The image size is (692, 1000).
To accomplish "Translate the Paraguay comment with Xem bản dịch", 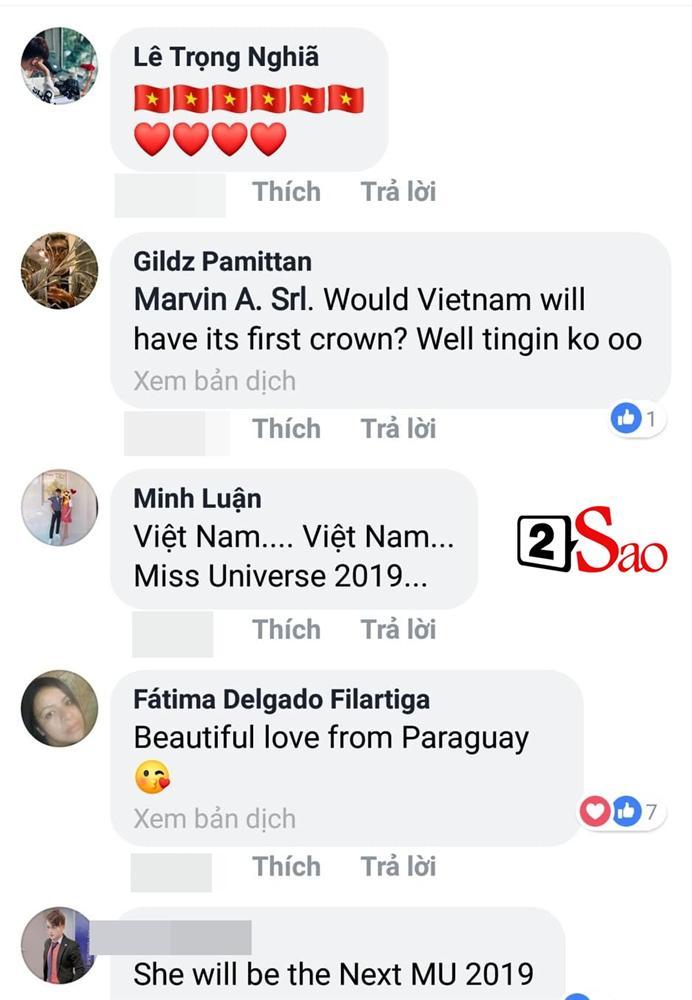I will tap(214, 818).
